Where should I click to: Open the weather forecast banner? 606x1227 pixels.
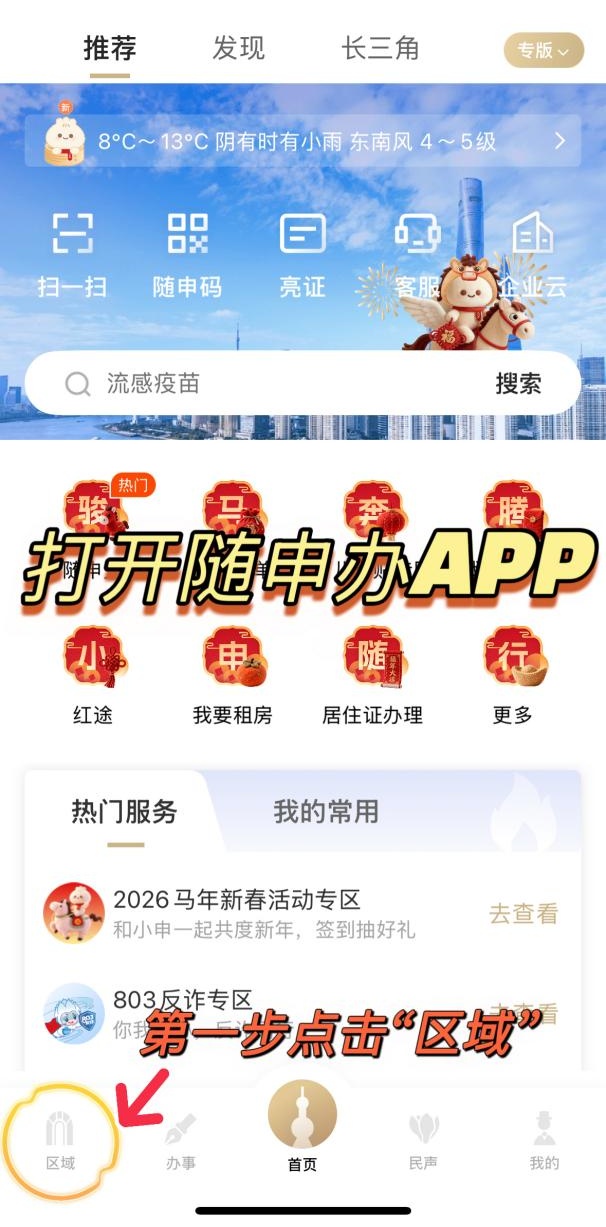coord(302,141)
